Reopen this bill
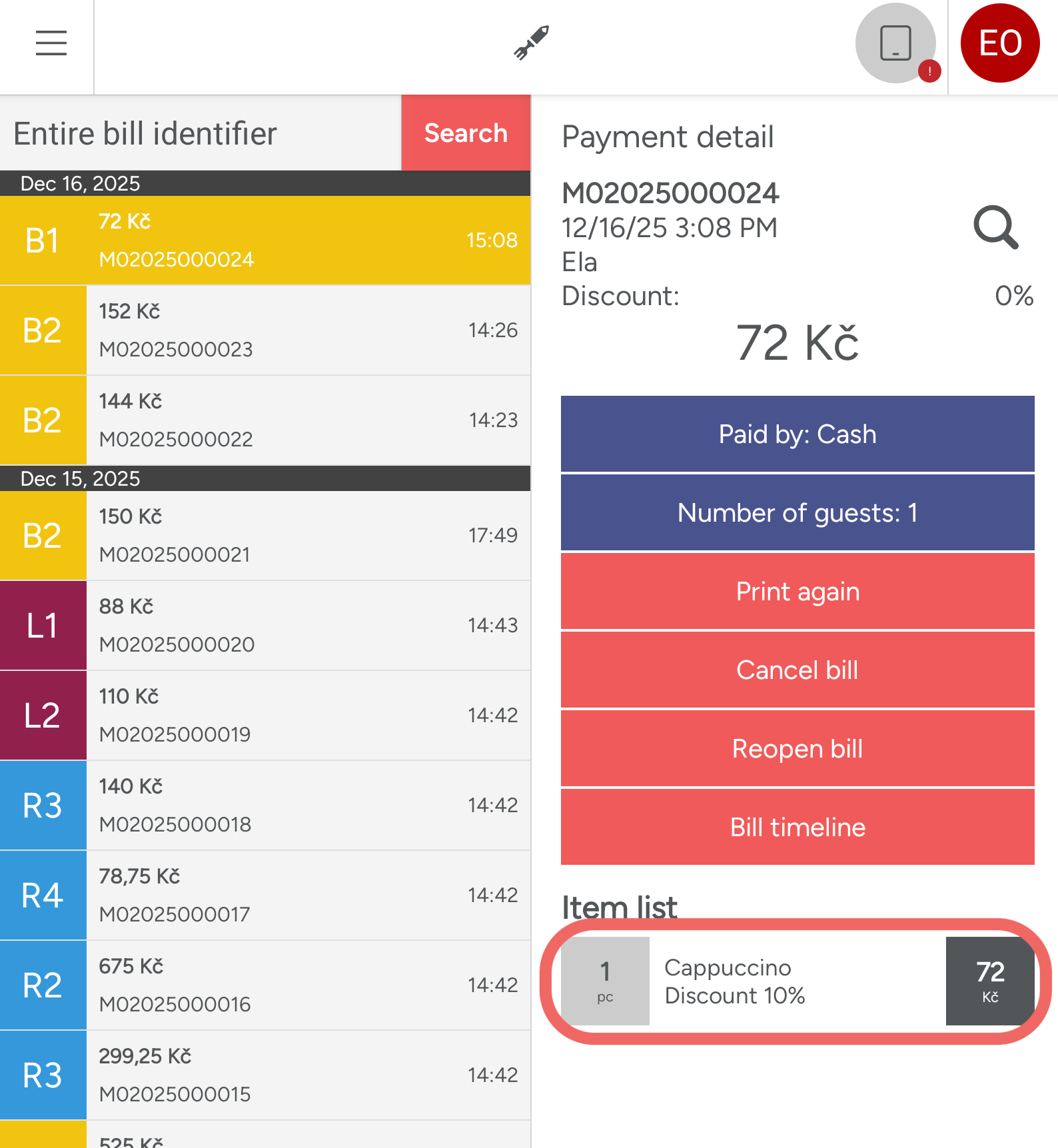The image size is (1058, 1148). pyautogui.click(x=797, y=749)
